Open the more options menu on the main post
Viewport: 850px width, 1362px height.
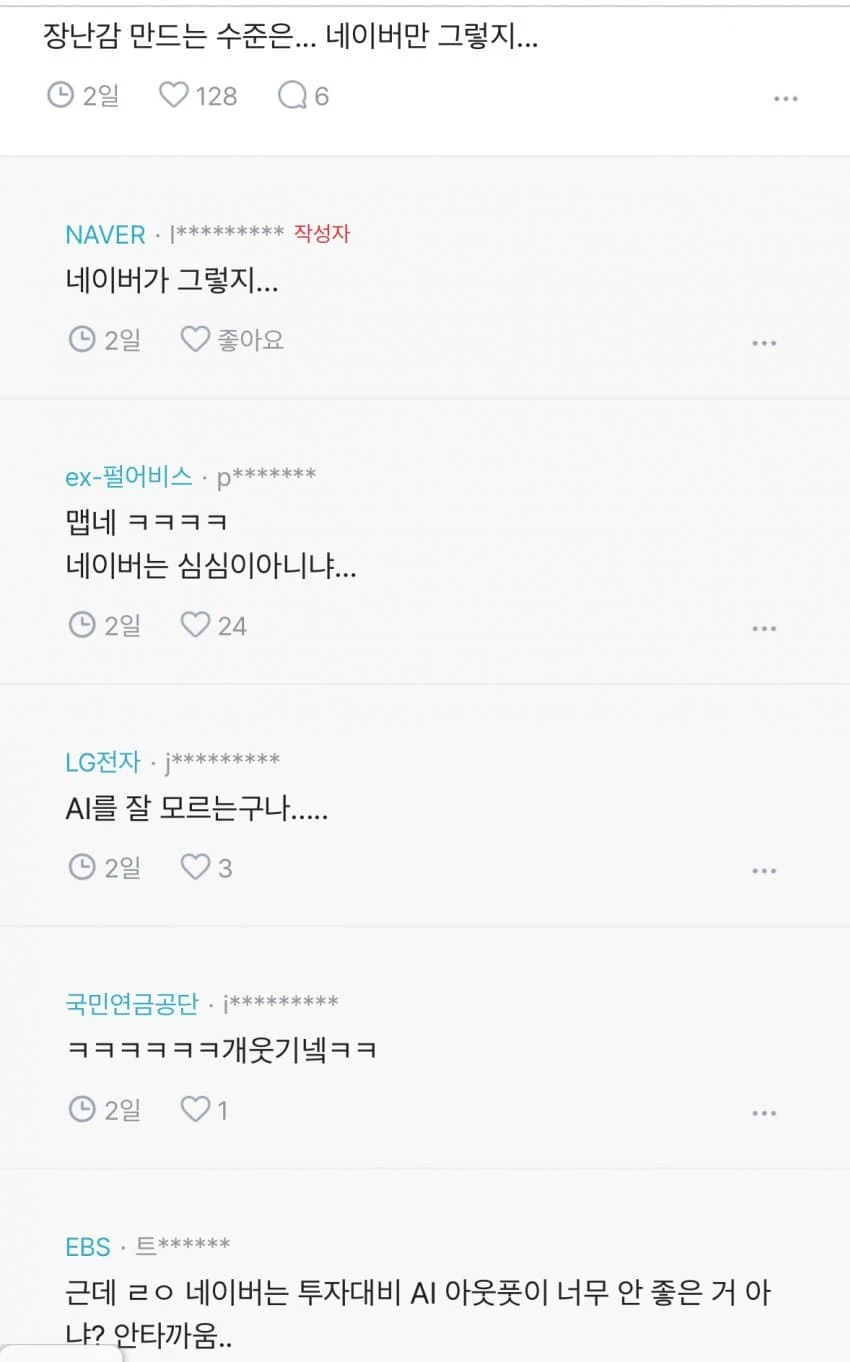(x=786, y=97)
